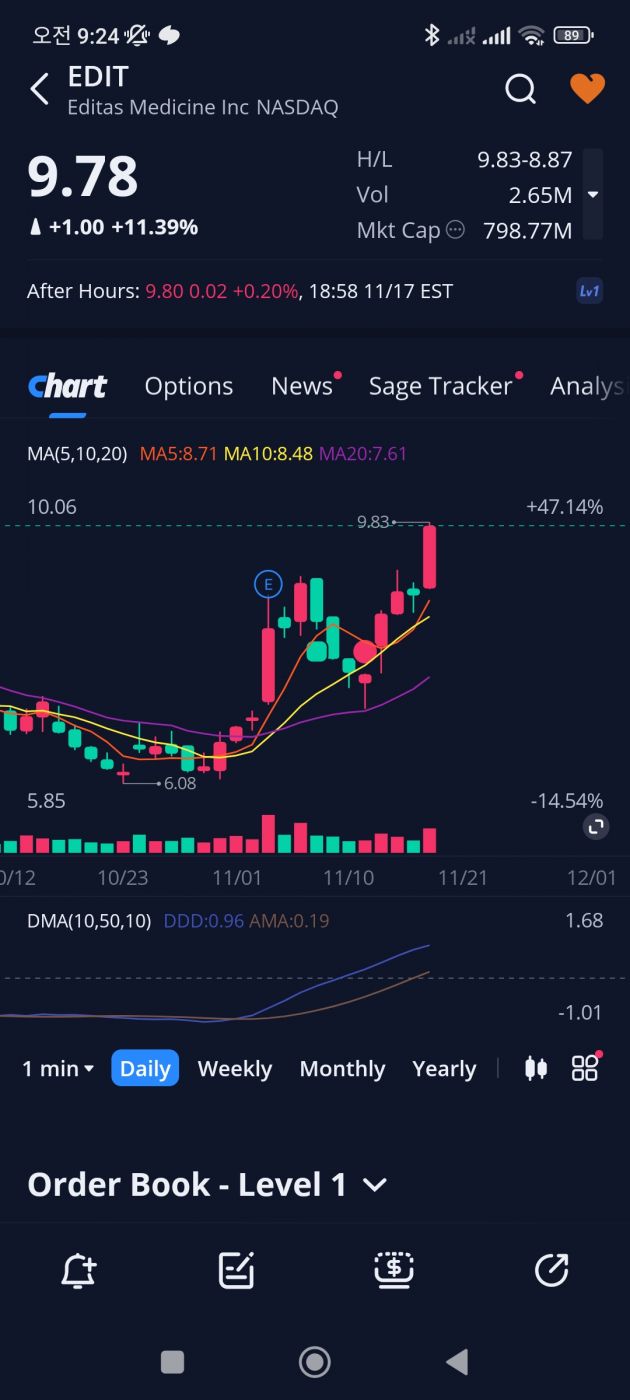Remove EDIT from favorites with the heart
This screenshot has height=1400, width=630.
coord(587,89)
